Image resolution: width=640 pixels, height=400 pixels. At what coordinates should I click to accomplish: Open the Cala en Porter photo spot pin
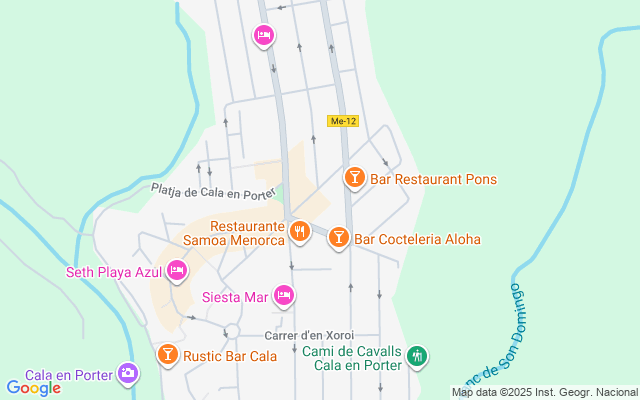point(128,373)
